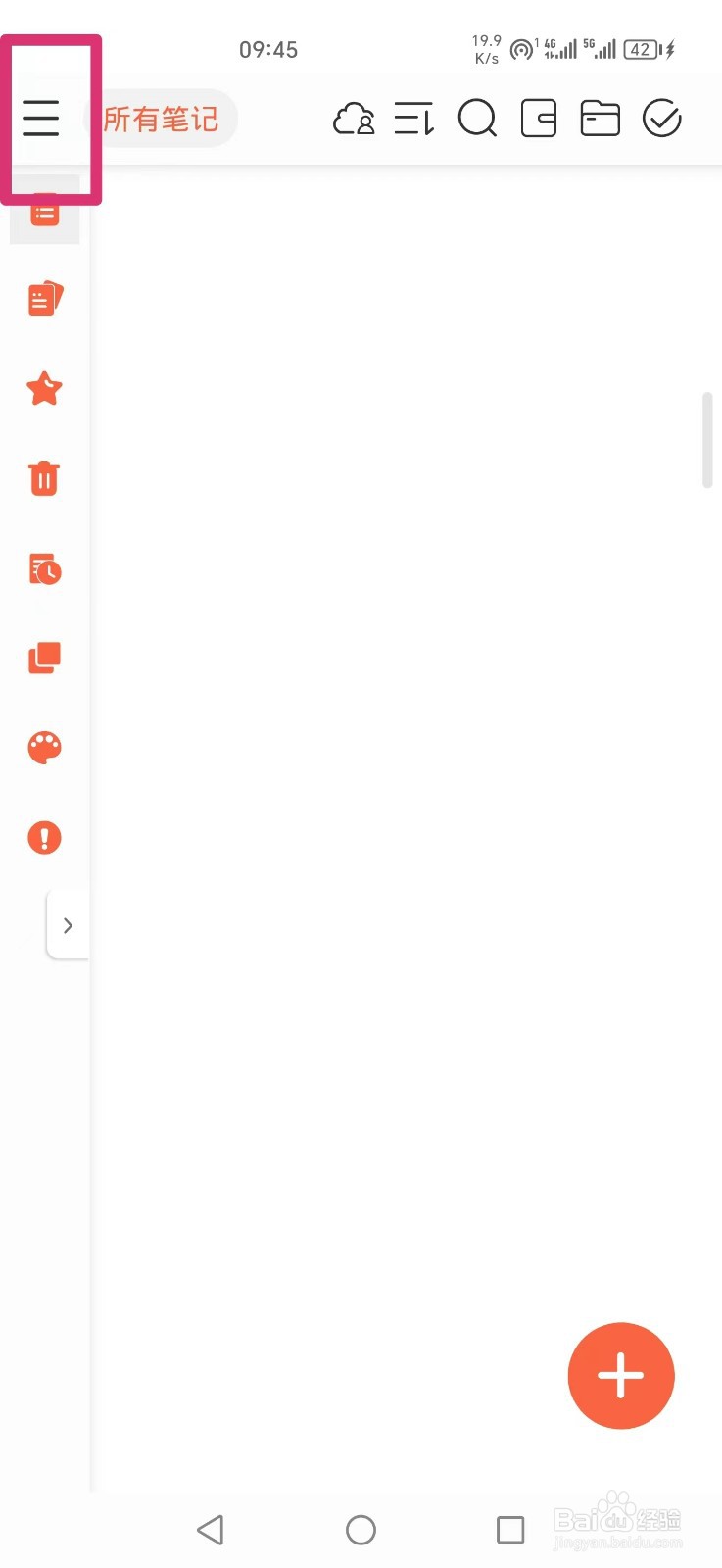Tap the cloud sync account icon
Image resolution: width=722 pixels, height=1568 pixels.
tap(354, 118)
